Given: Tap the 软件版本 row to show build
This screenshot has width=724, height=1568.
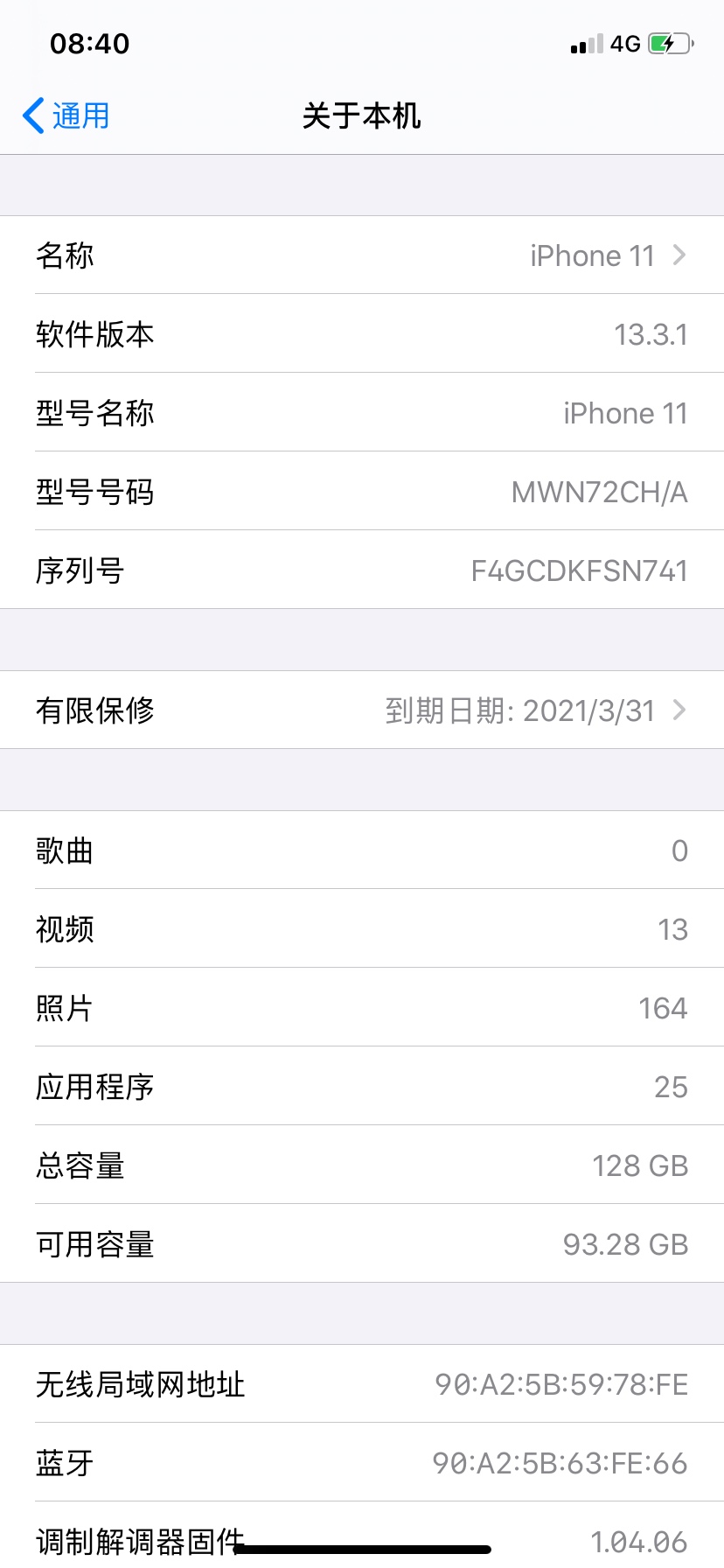Looking at the screenshot, I should (362, 334).
